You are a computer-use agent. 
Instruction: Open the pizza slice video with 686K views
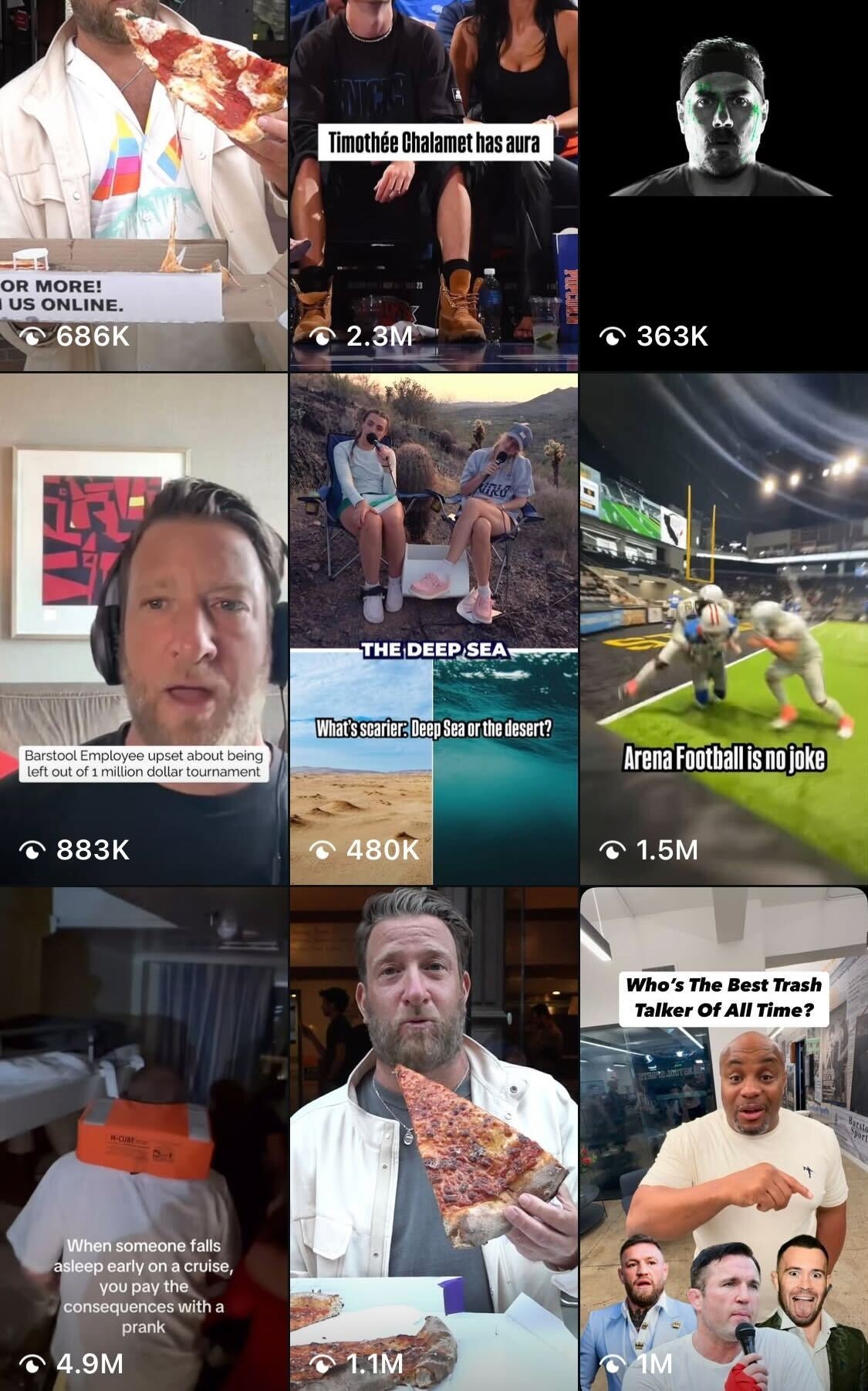144,185
